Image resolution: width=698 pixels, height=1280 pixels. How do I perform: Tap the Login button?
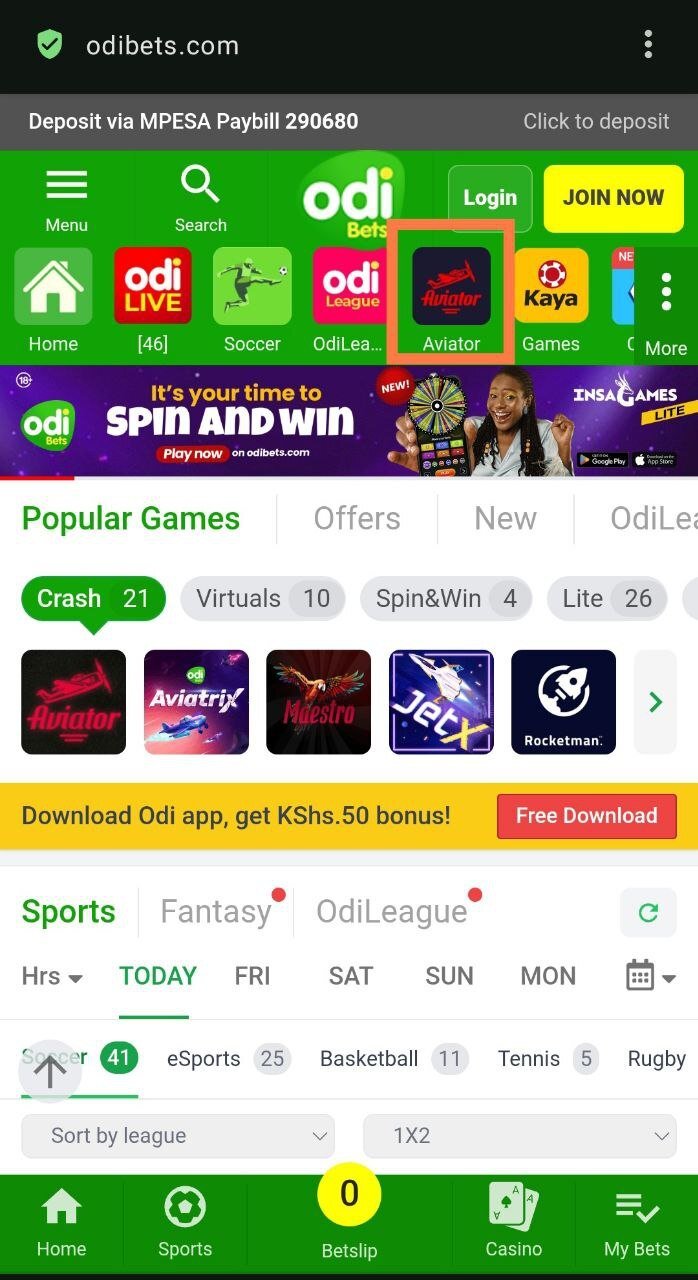pyautogui.click(x=489, y=198)
